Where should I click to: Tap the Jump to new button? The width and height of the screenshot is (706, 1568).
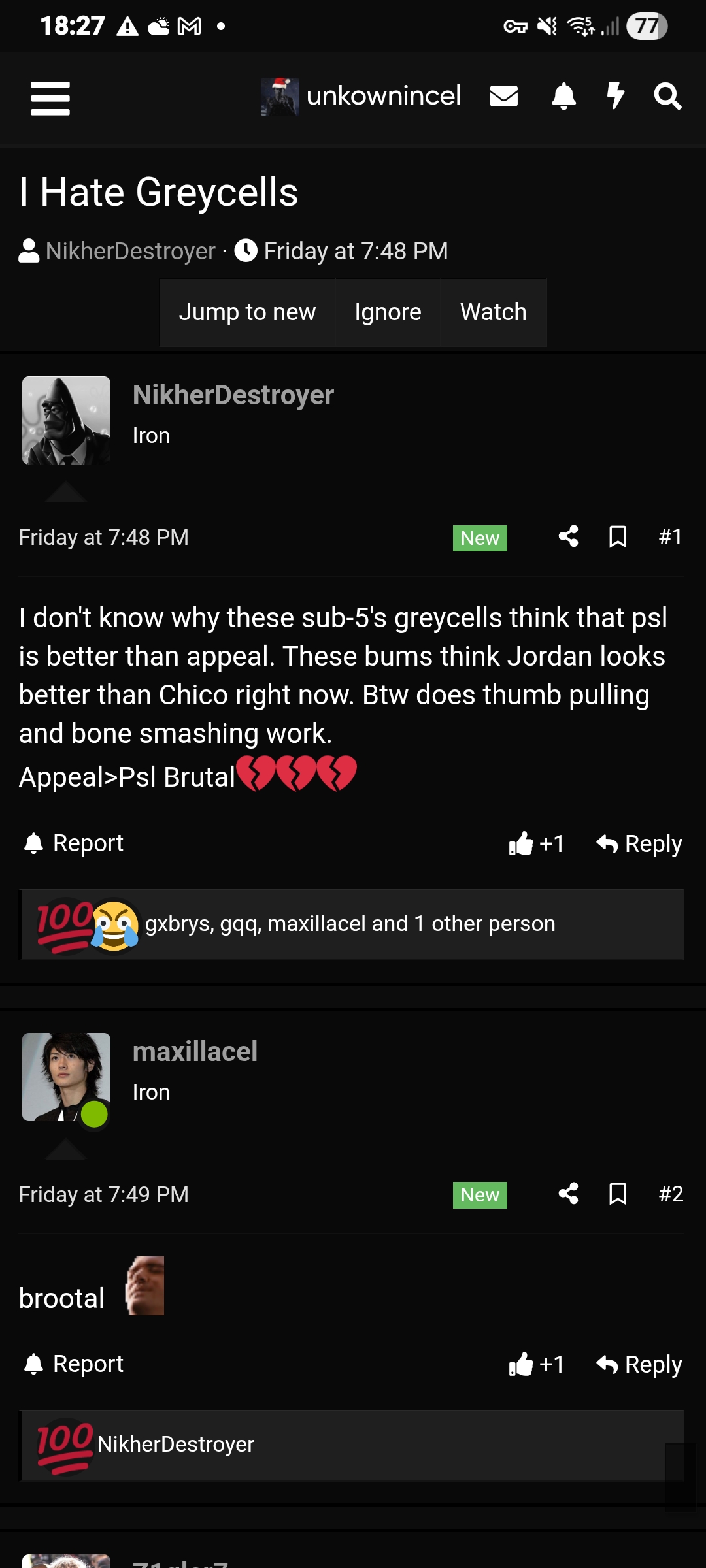pos(247,312)
